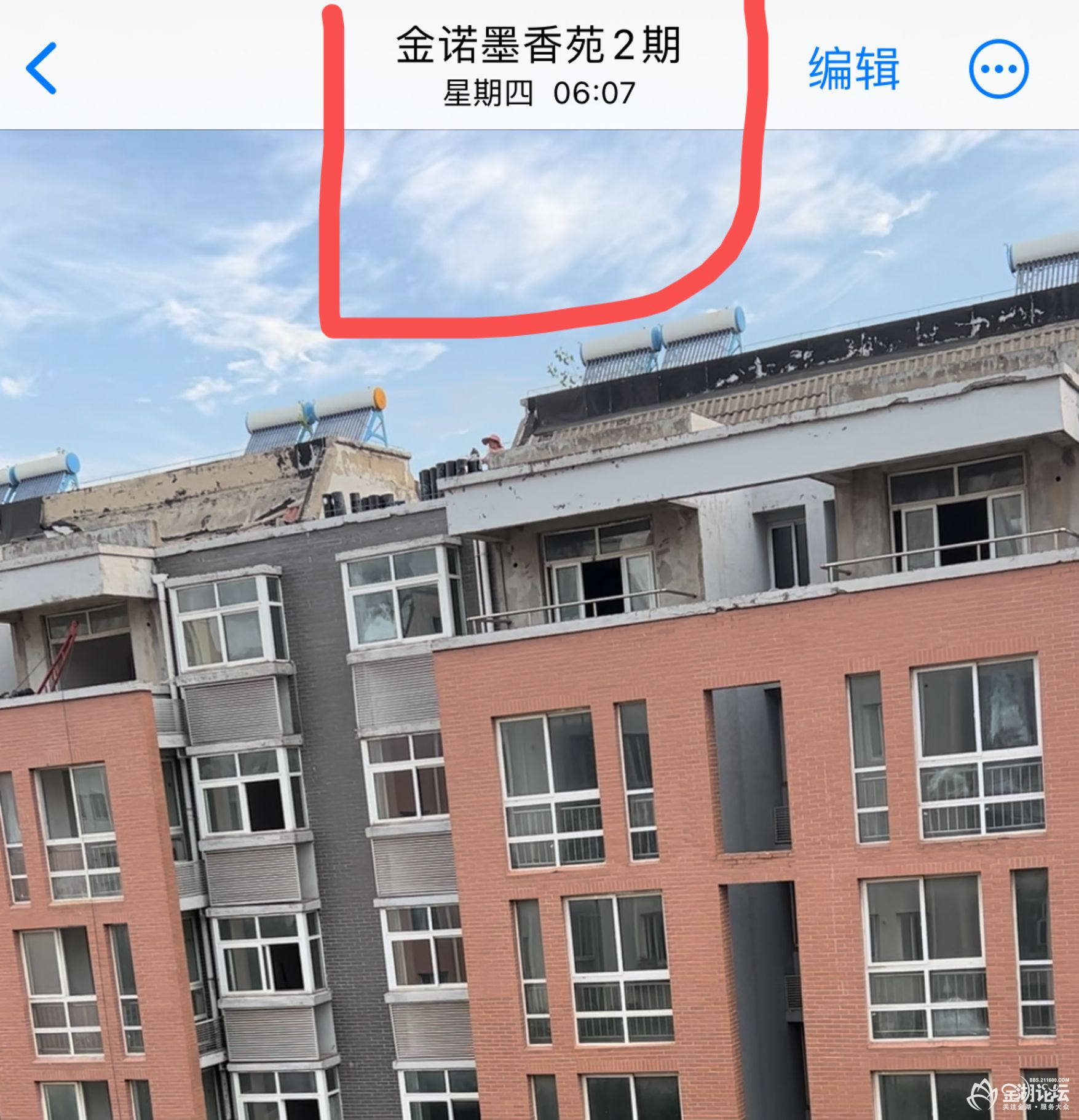Go back using the blue arrow
Viewport: 1079px width, 1120px height.
coord(42,68)
